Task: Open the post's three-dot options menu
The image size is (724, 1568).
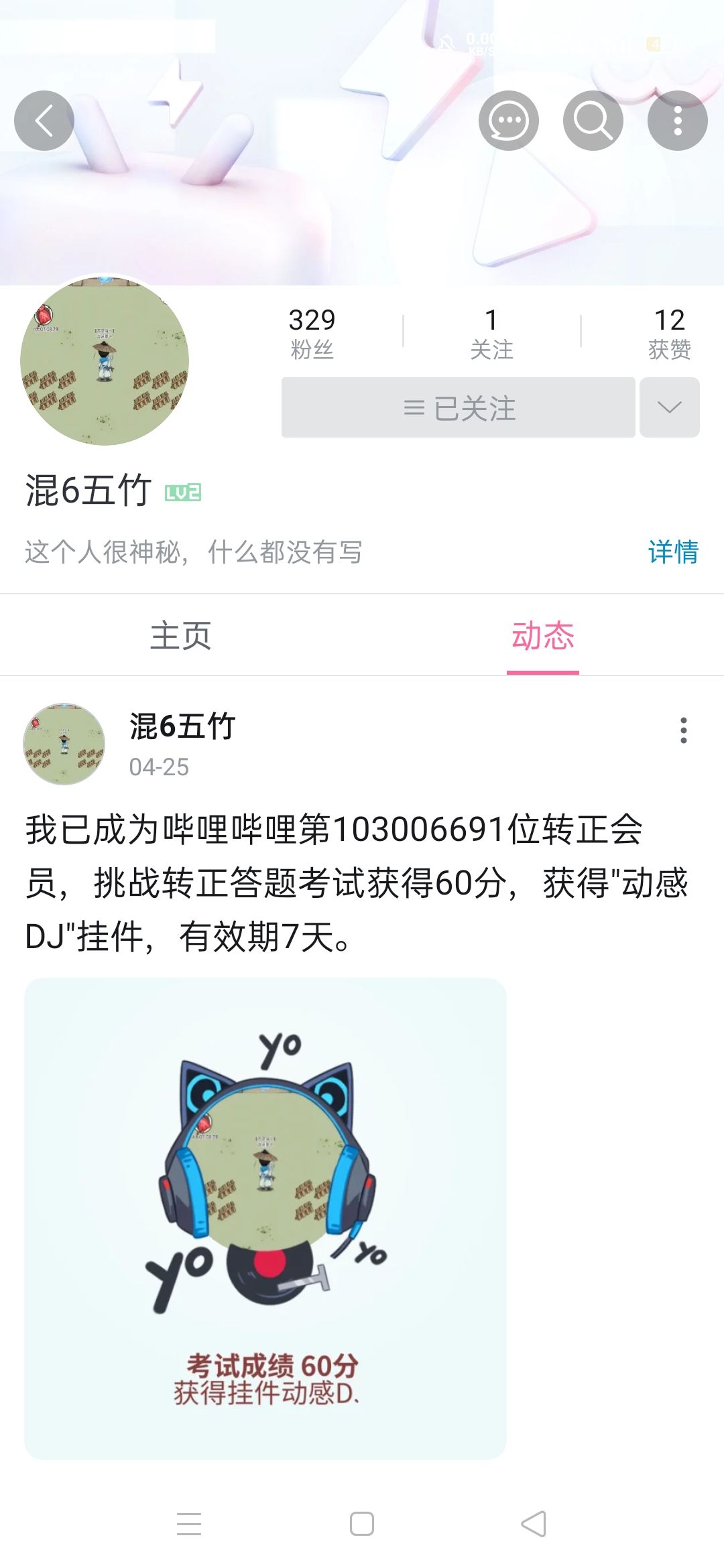Action: [x=682, y=732]
